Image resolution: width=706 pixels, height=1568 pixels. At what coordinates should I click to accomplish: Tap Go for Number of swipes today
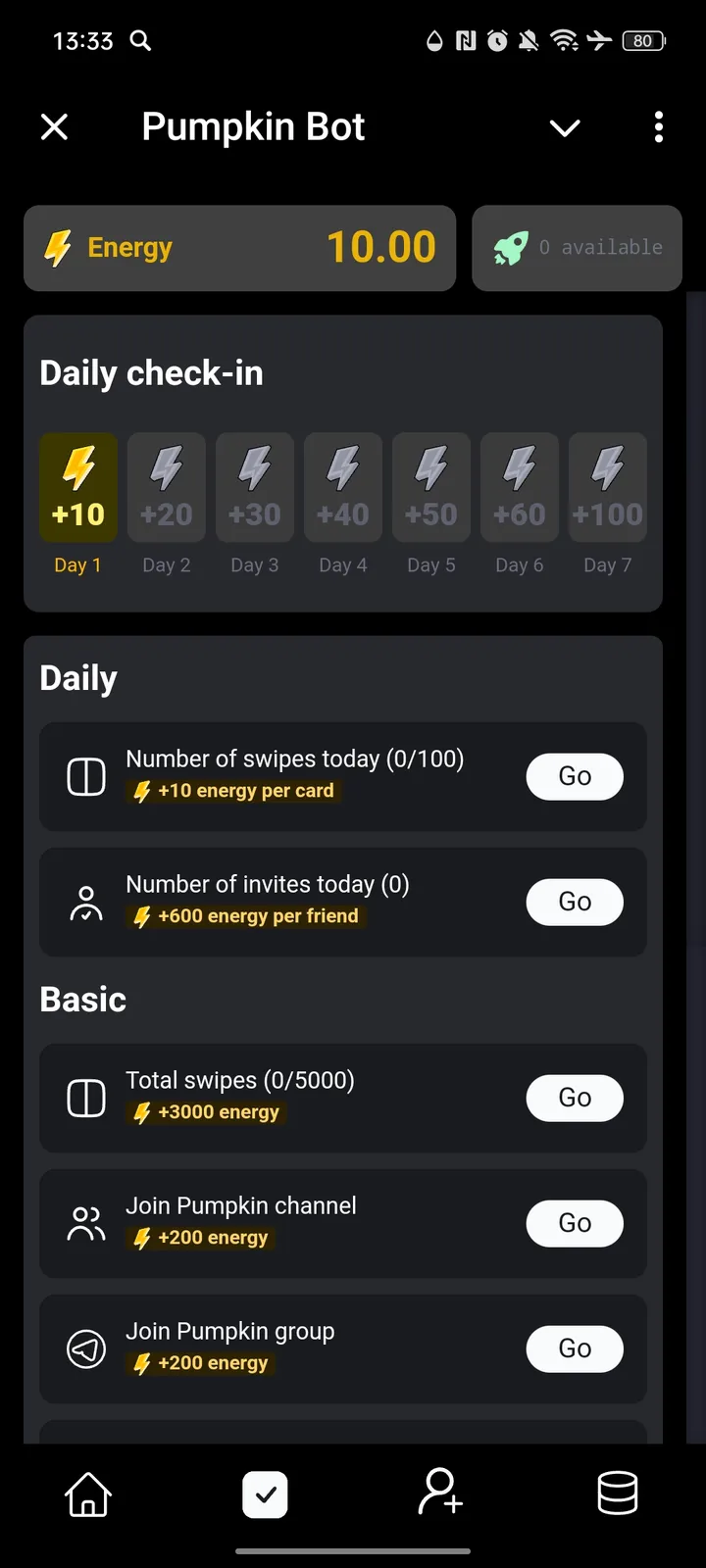(575, 776)
